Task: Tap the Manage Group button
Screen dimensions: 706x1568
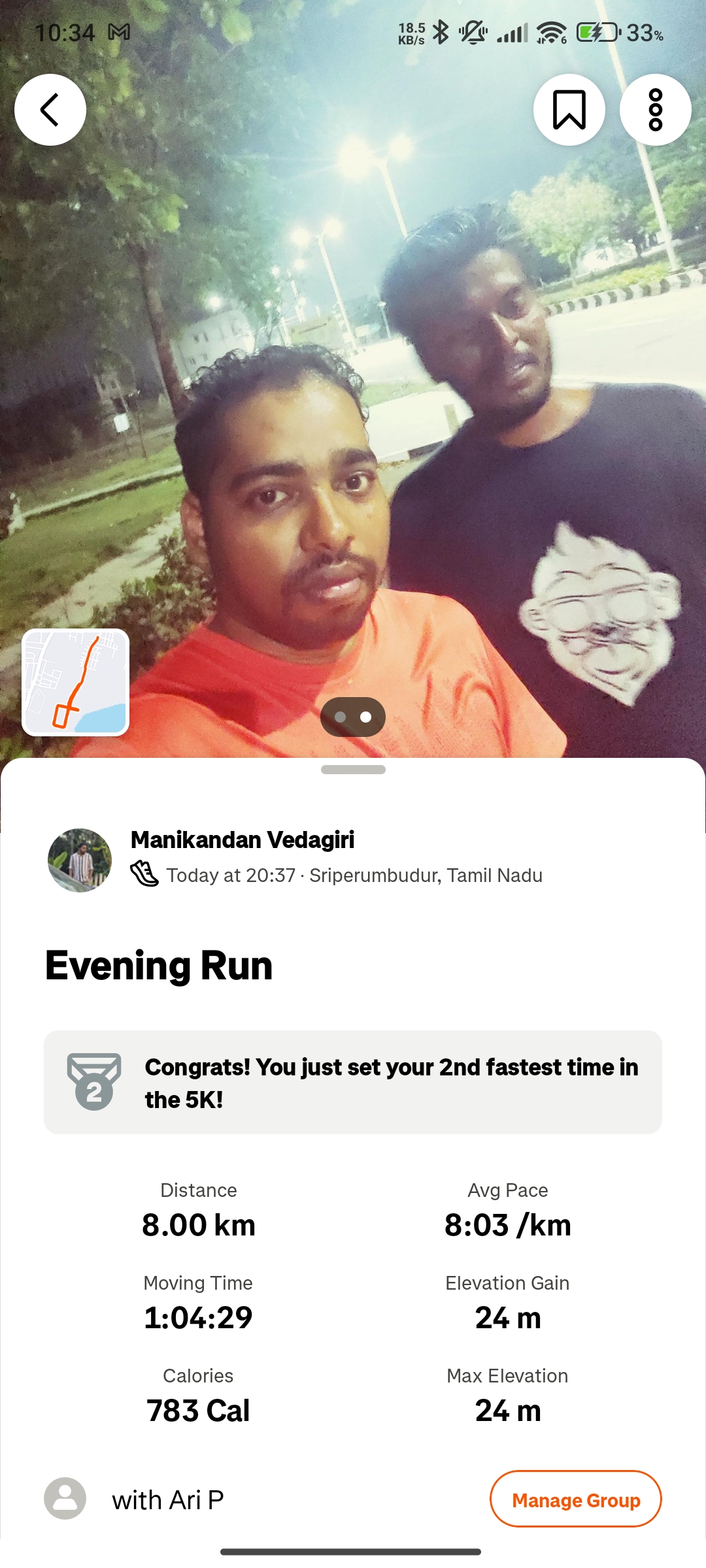Action: tap(575, 1499)
